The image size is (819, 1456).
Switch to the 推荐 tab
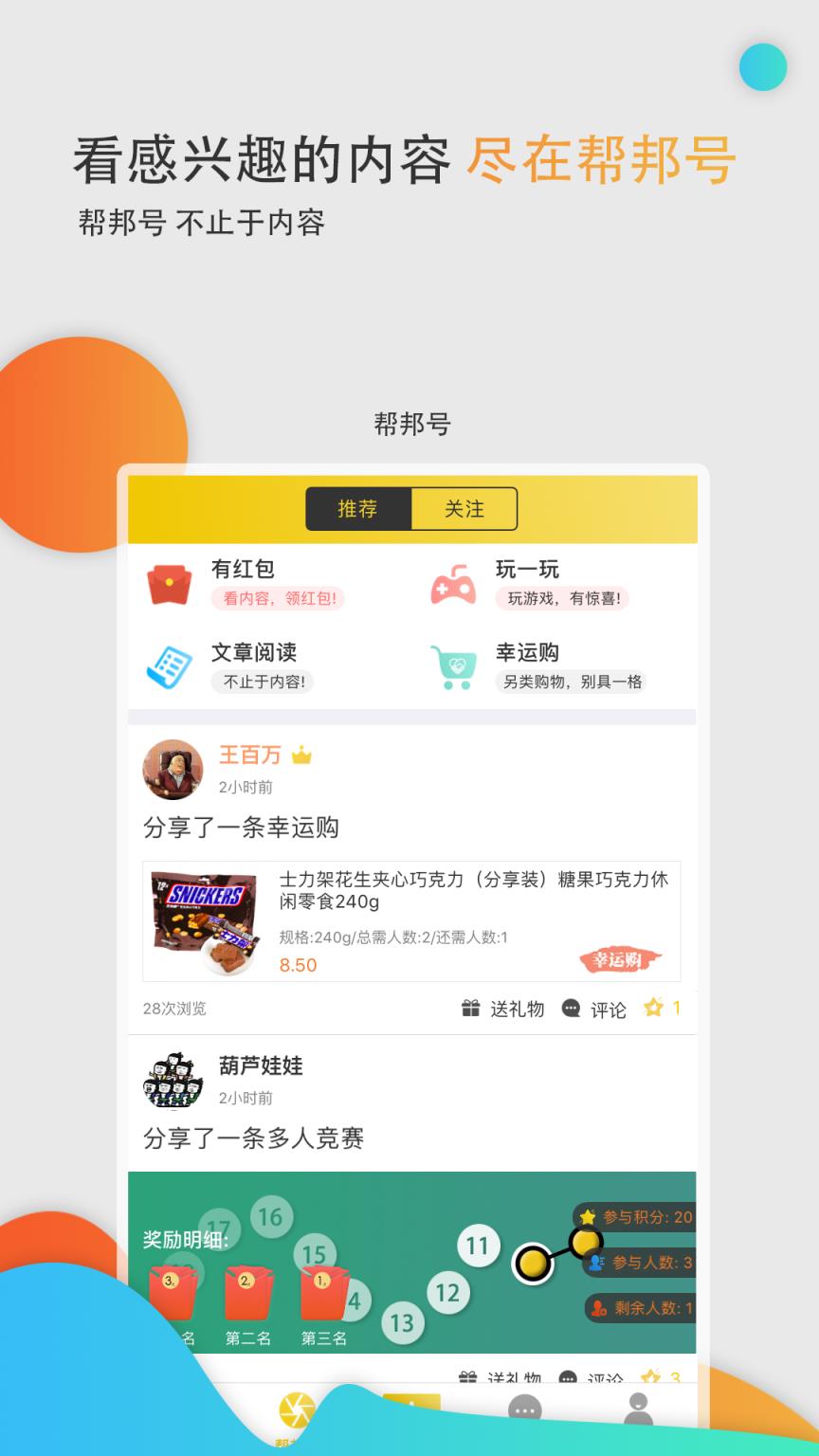tap(359, 509)
